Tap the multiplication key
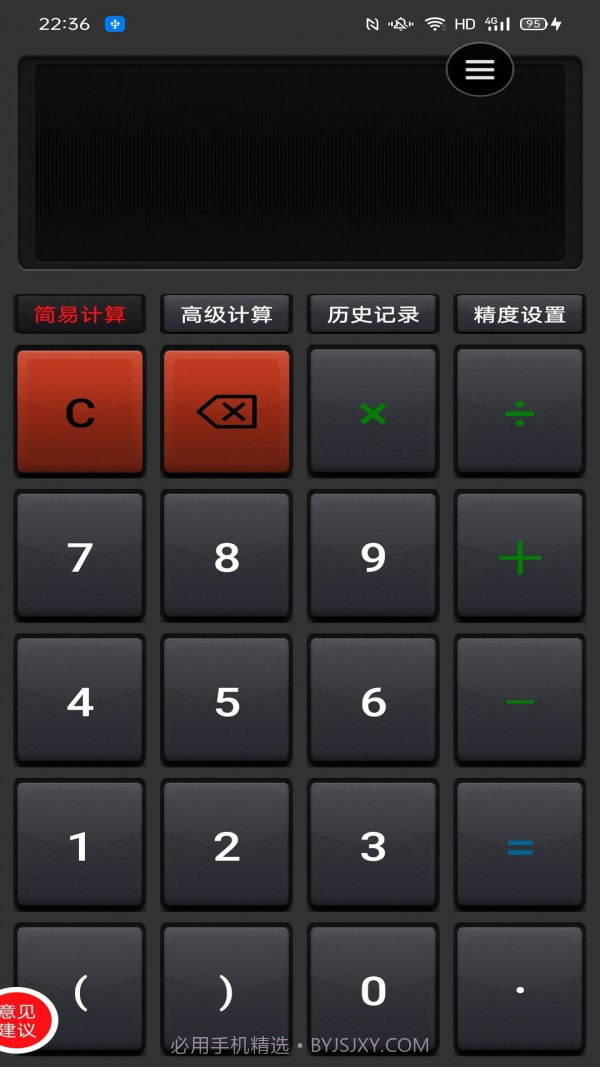600x1067 pixels. pyautogui.click(x=373, y=411)
